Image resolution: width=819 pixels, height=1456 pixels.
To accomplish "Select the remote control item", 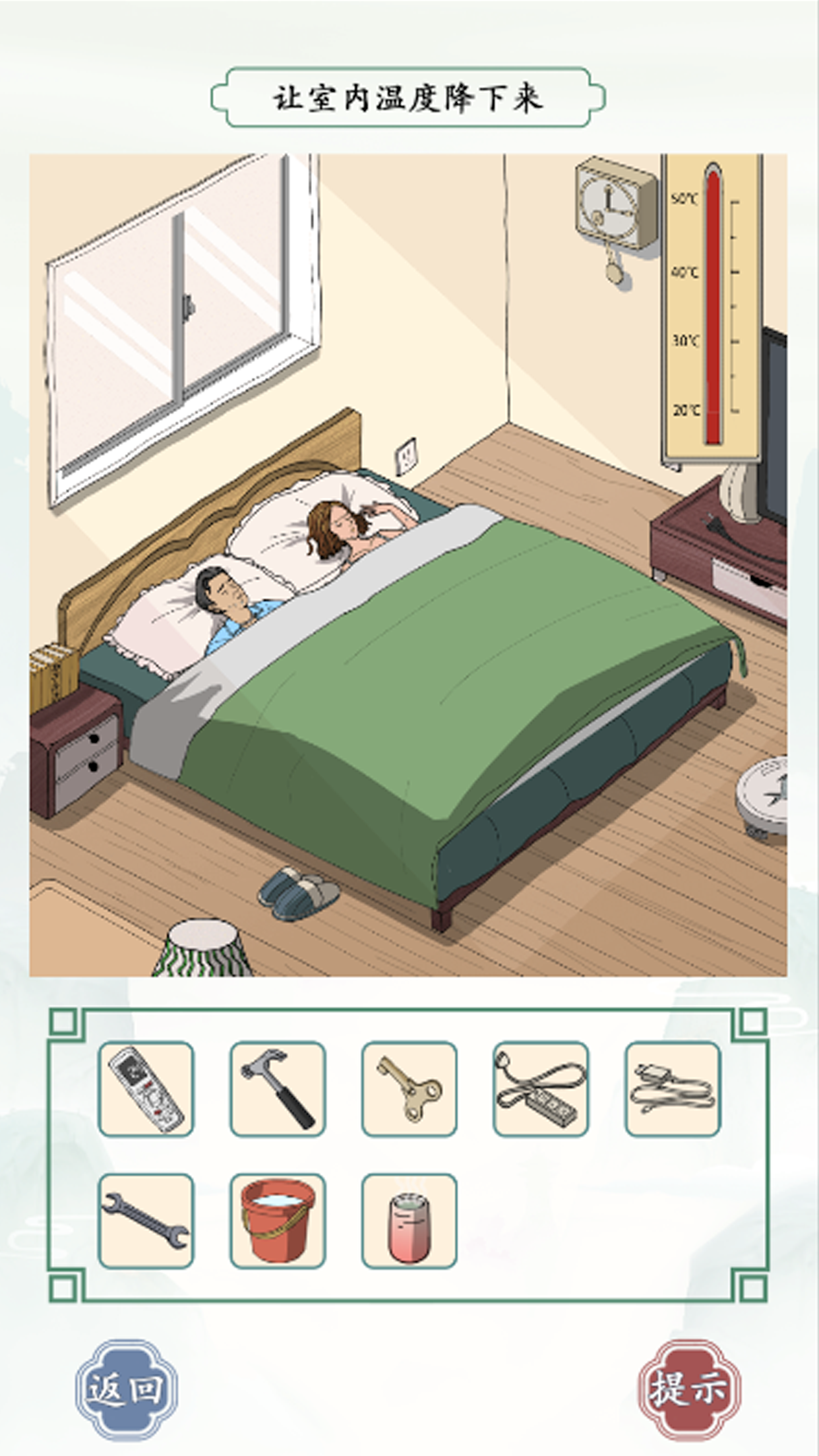I will (x=146, y=1089).
